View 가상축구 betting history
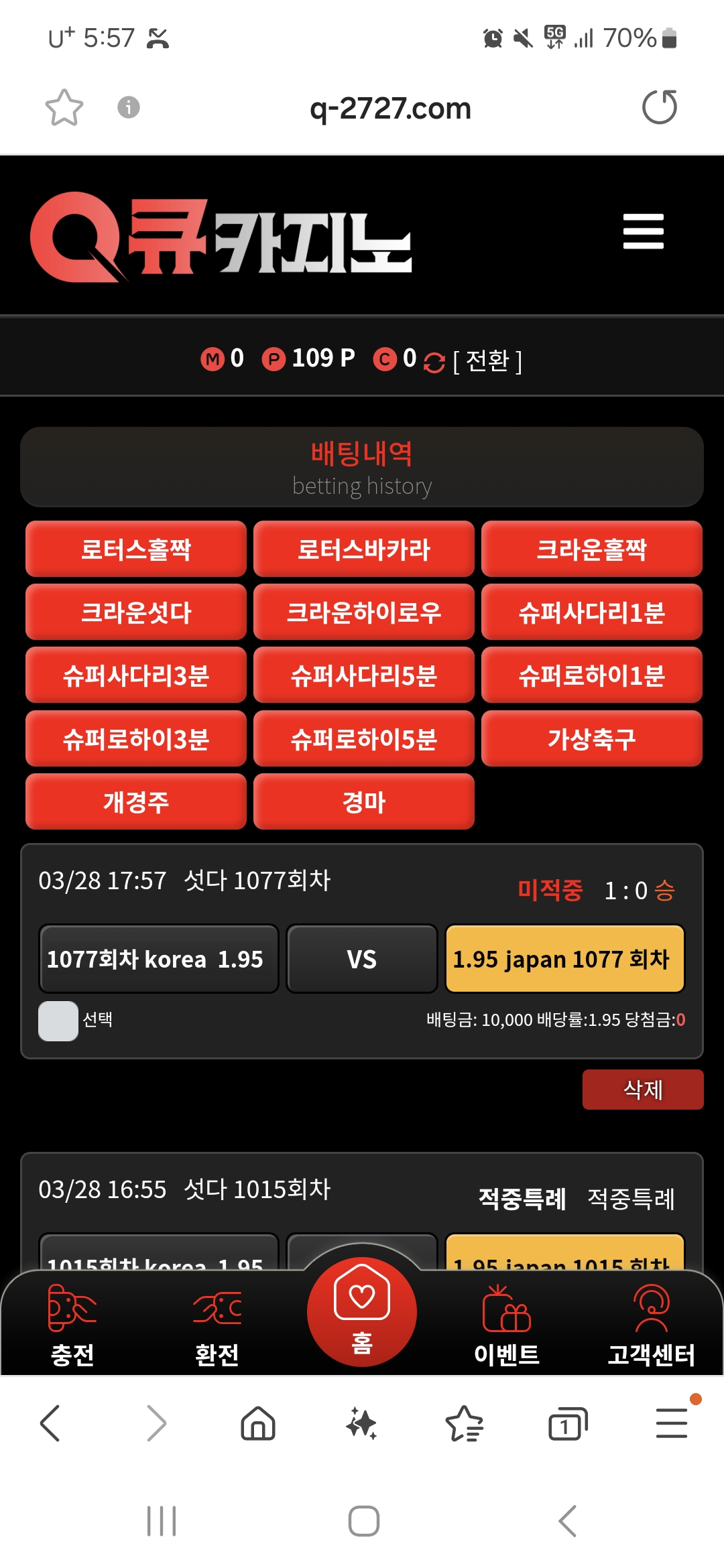724x1568 pixels. click(x=591, y=738)
